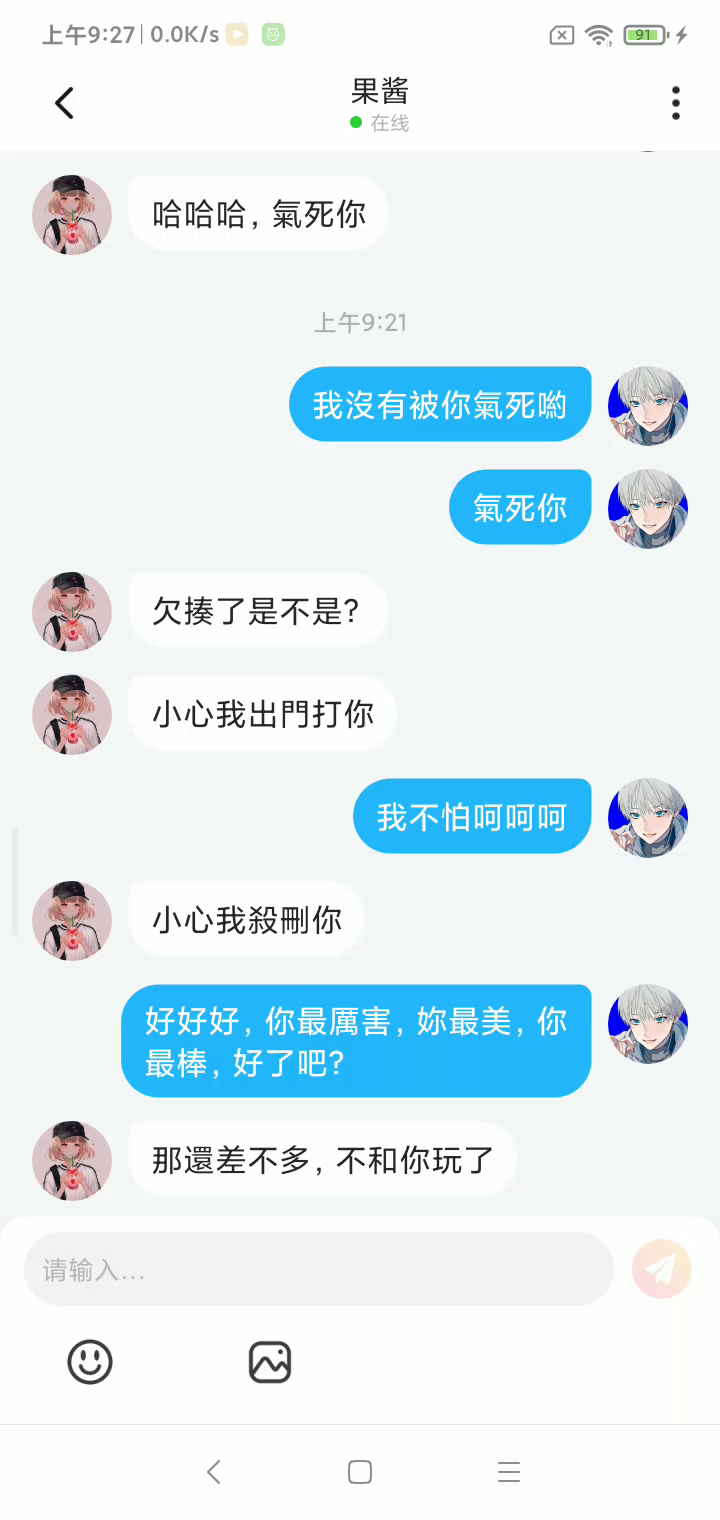Open the three-dot overflow menu
The image size is (720, 1520).
pos(676,103)
